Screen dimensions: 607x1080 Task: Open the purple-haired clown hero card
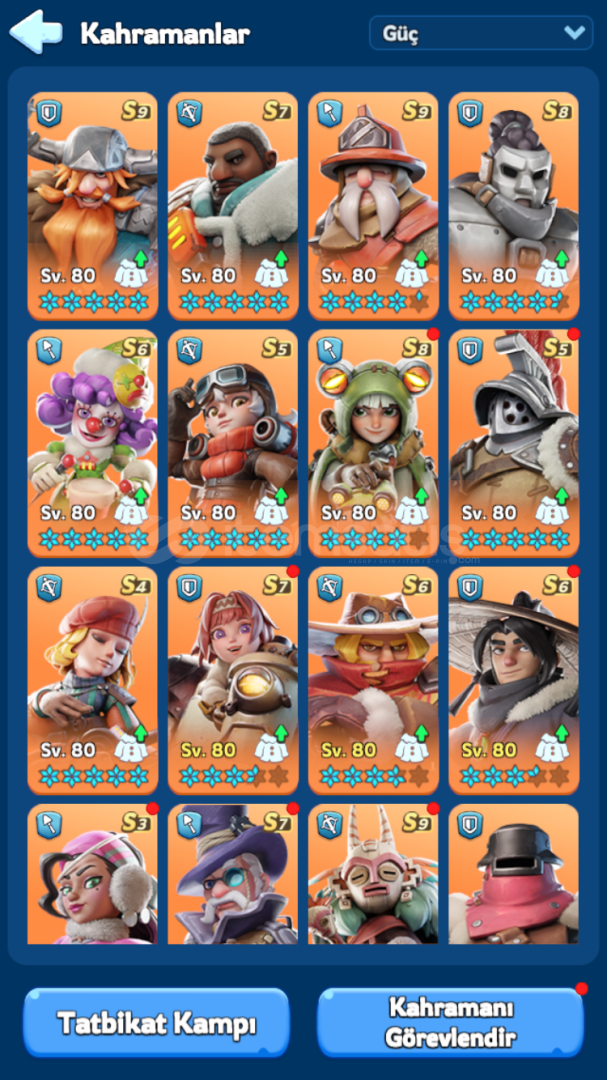[x=92, y=441]
